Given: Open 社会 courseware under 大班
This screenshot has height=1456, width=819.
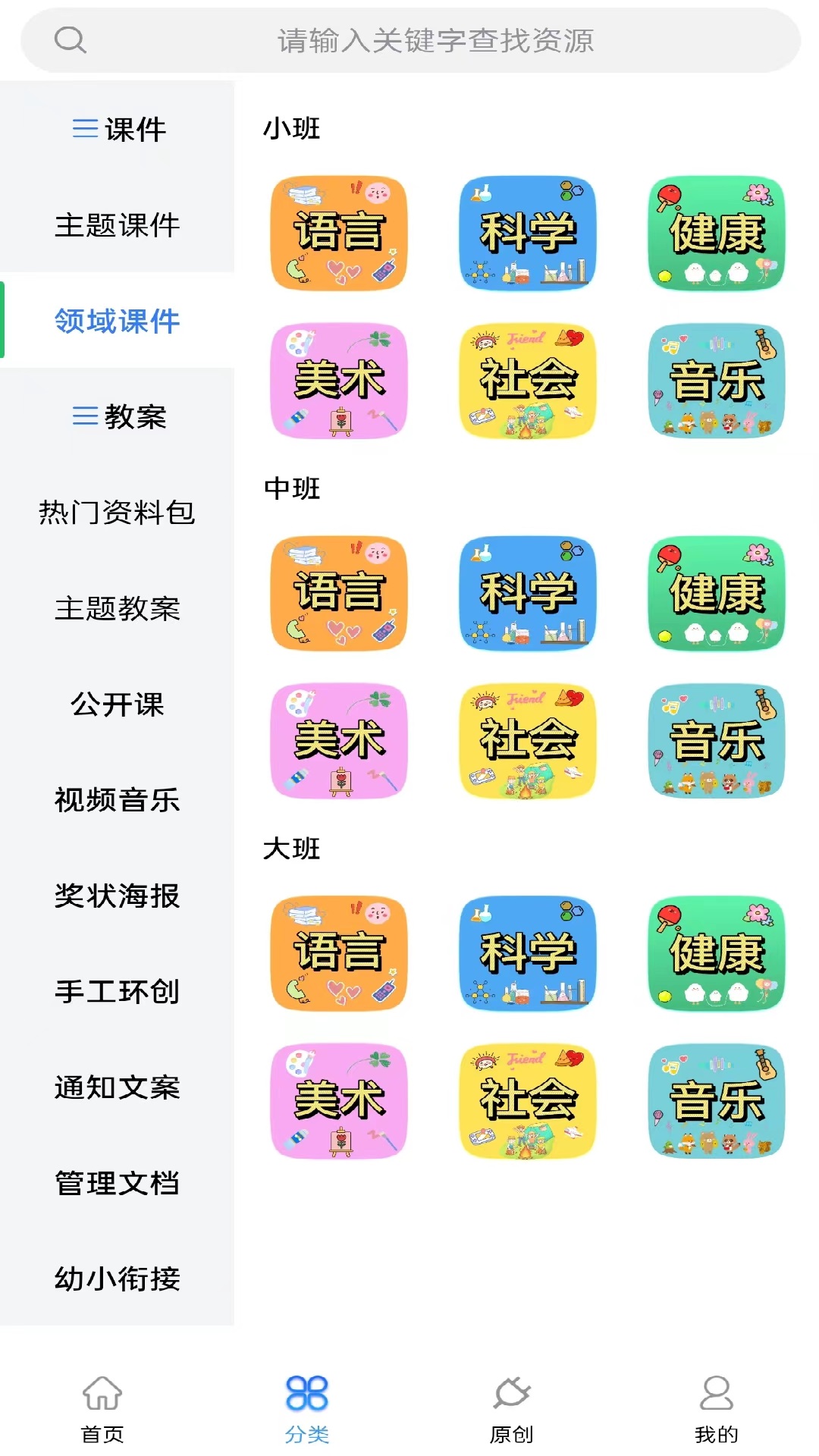Looking at the screenshot, I should click(x=528, y=1100).
